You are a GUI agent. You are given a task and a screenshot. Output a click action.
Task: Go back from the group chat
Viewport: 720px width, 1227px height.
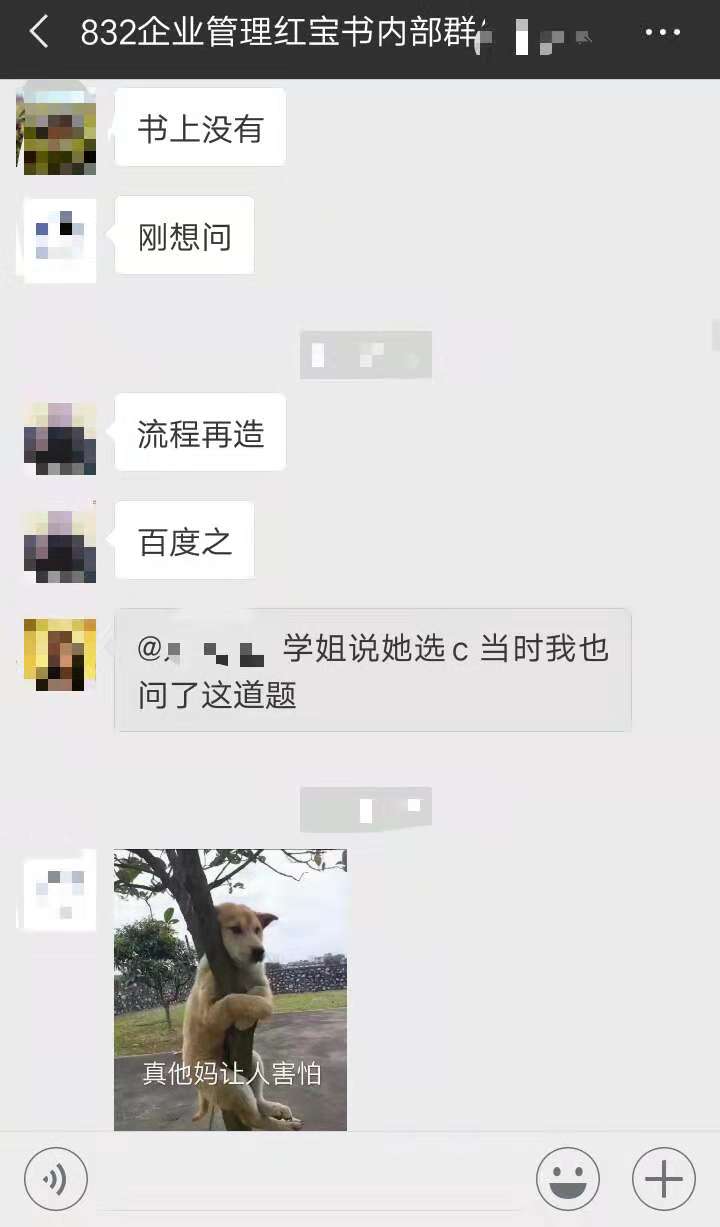[38, 32]
